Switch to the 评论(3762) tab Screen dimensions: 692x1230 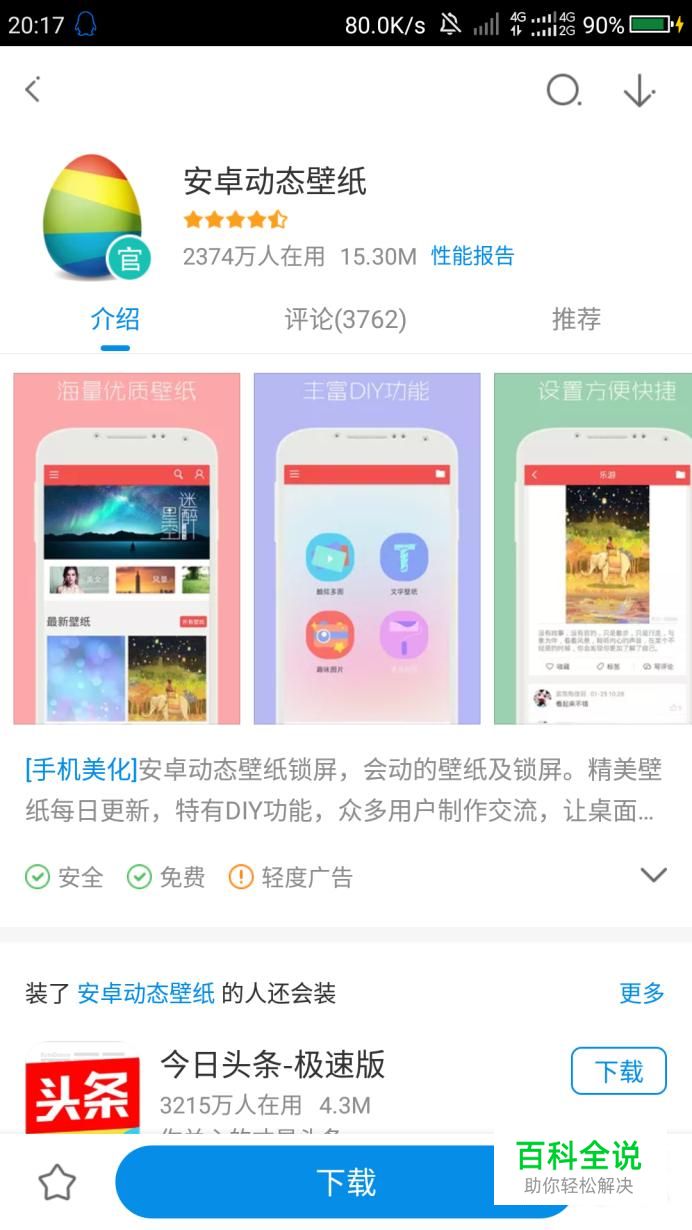tap(345, 319)
